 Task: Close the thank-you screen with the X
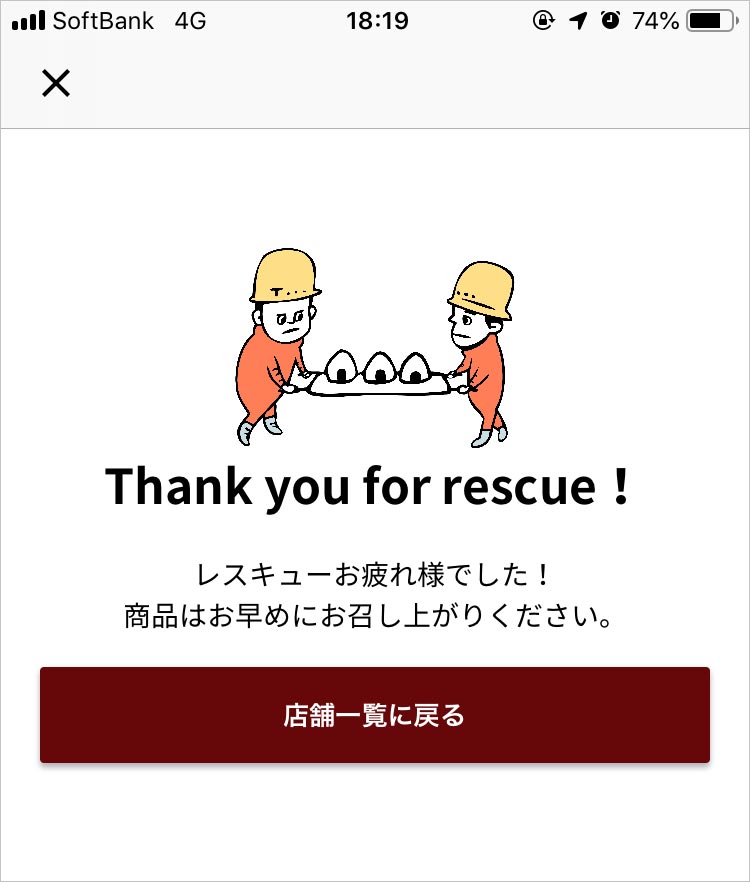(56, 83)
